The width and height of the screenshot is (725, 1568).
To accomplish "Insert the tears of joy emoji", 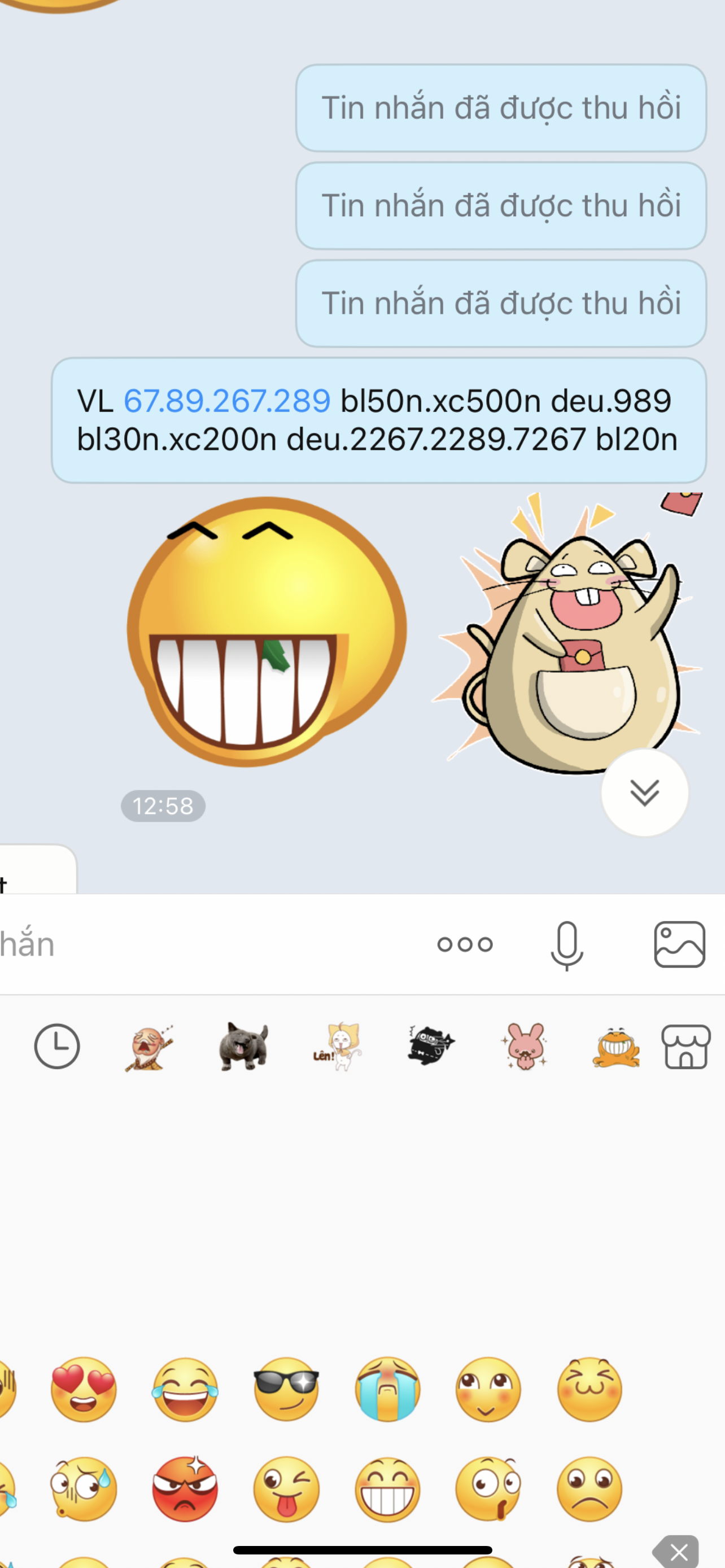I will coord(185,1389).
